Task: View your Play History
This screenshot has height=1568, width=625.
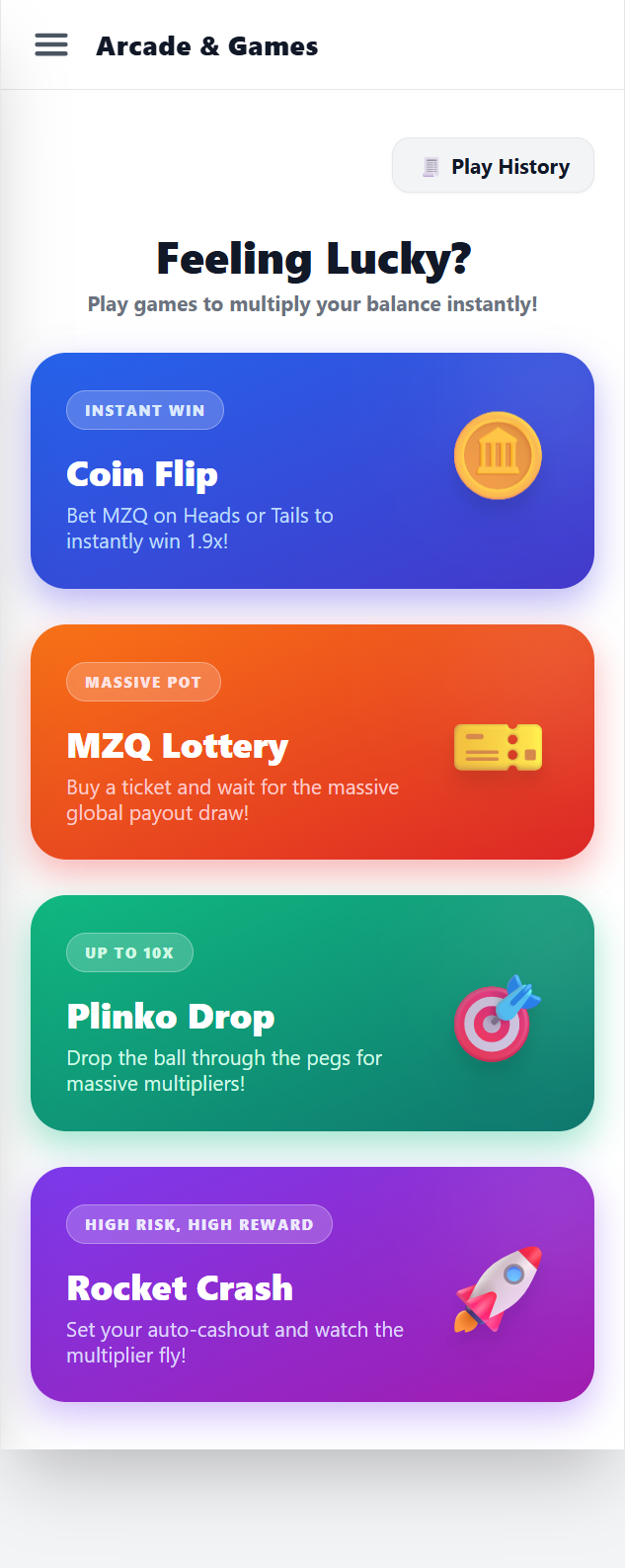Action: click(494, 166)
